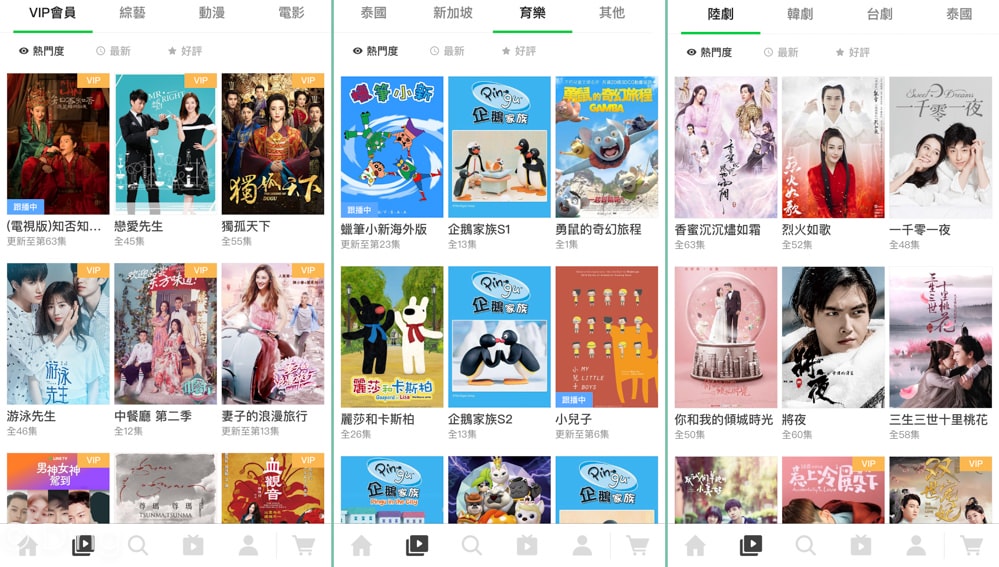
Task: Open 獨孤天下 drama poster
Action: click(x=272, y=144)
